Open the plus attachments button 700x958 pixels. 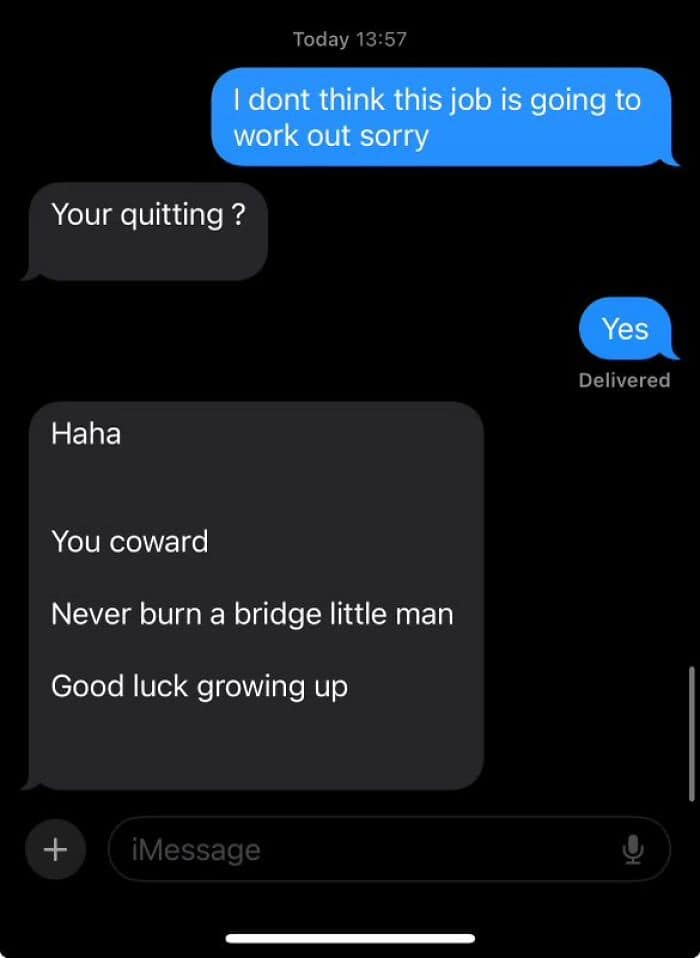(x=55, y=849)
